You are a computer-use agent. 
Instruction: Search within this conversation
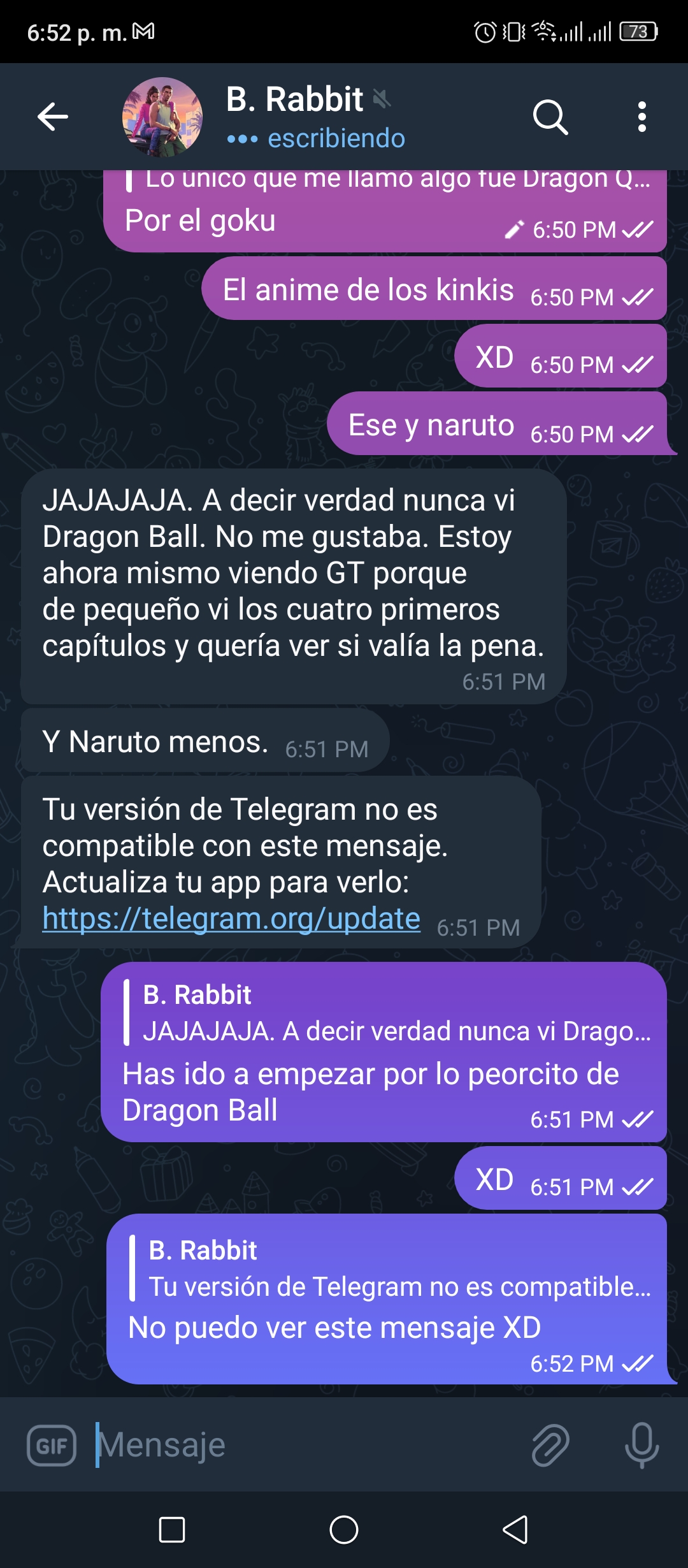pos(550,117)
